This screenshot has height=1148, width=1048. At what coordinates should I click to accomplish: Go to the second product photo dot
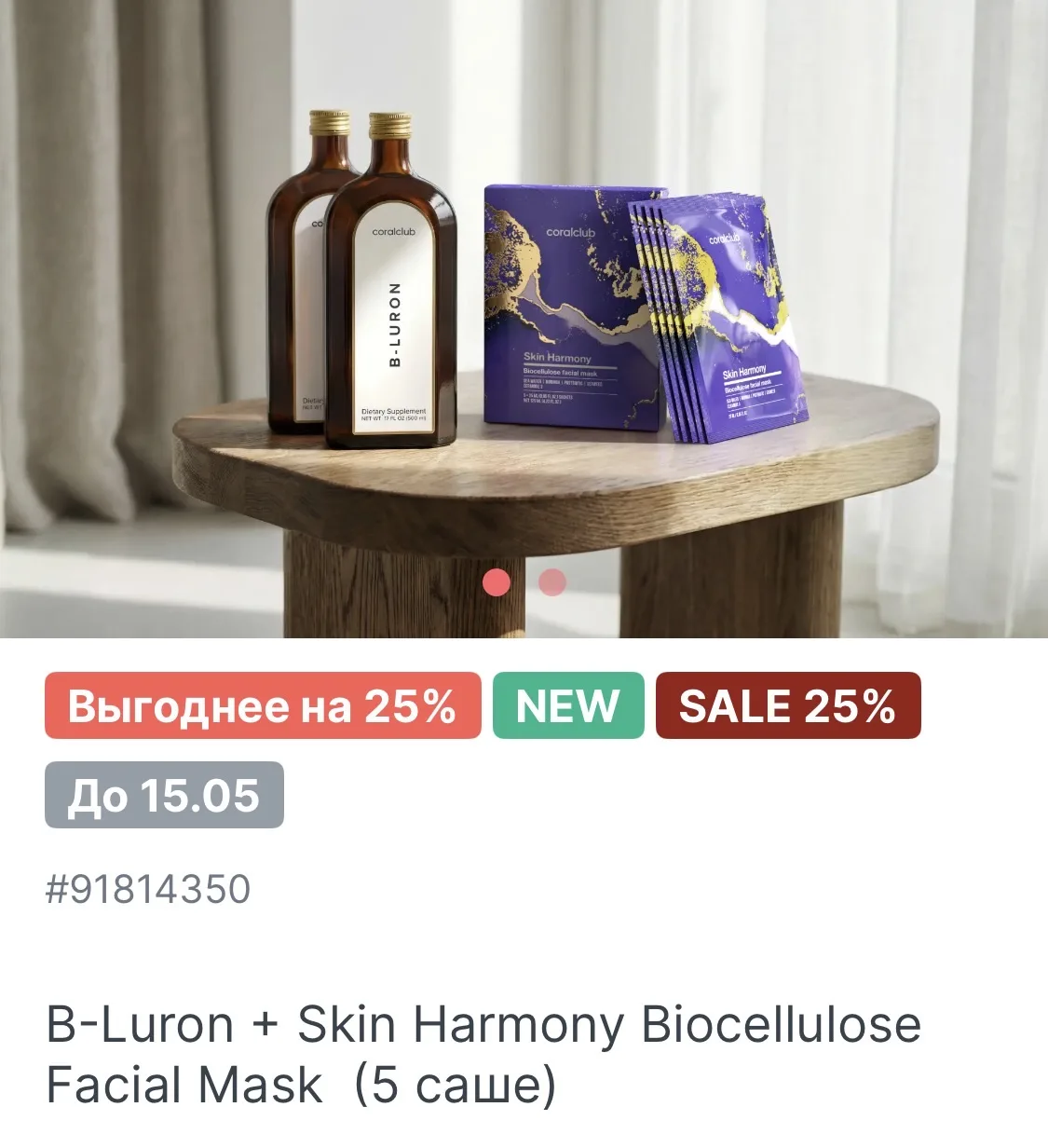coord(552,582)
